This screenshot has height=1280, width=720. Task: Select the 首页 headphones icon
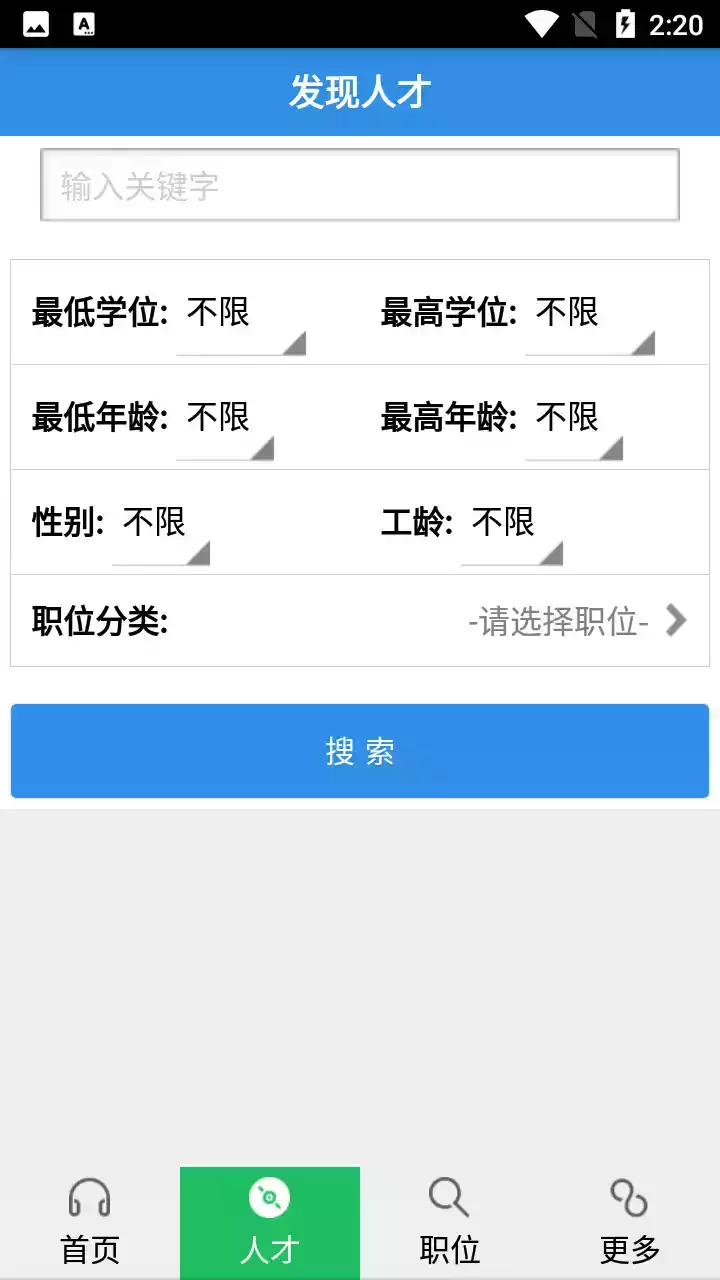click(x=90, y=1196)
